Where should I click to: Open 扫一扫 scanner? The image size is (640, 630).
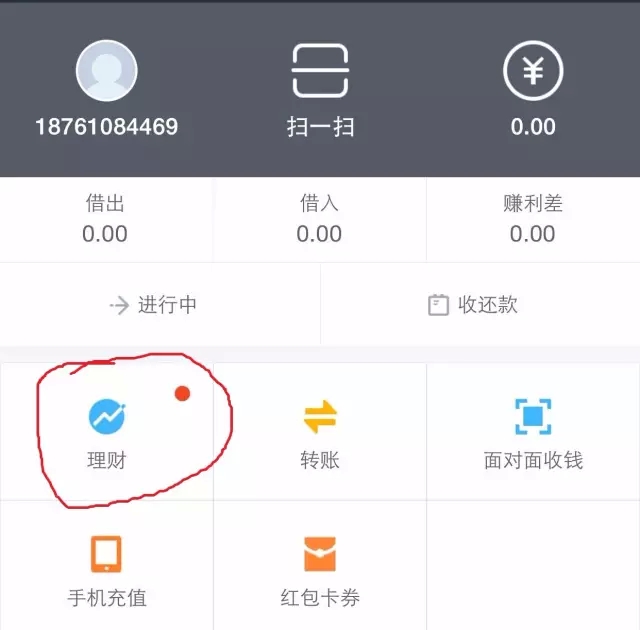(x=320, y=72)
